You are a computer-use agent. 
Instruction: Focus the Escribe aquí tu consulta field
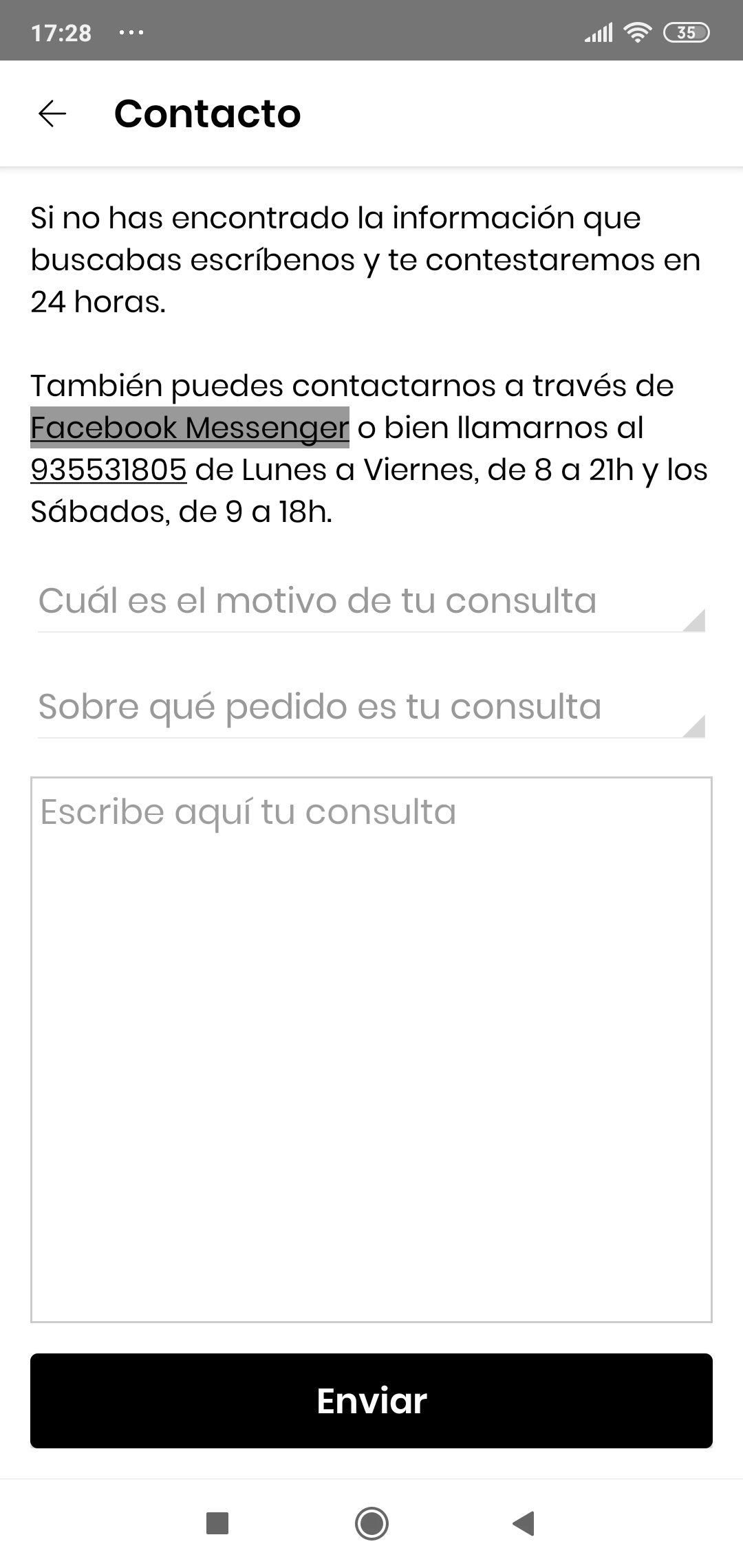tap(371, 1049)
